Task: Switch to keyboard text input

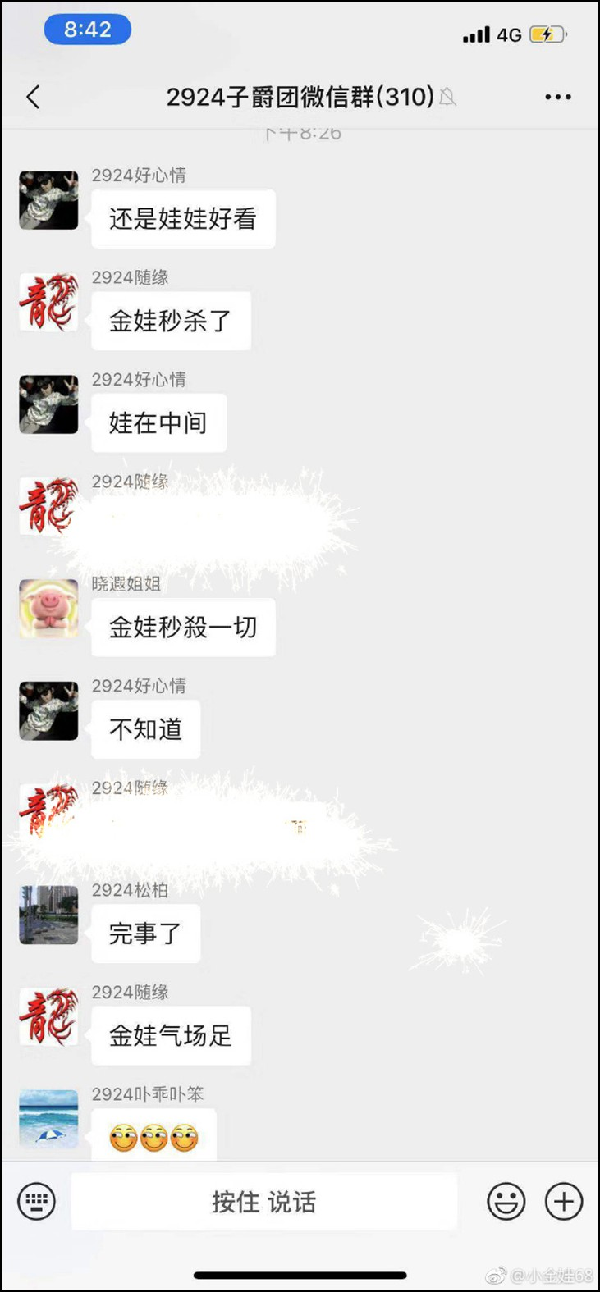Action: click(37, 1201)
